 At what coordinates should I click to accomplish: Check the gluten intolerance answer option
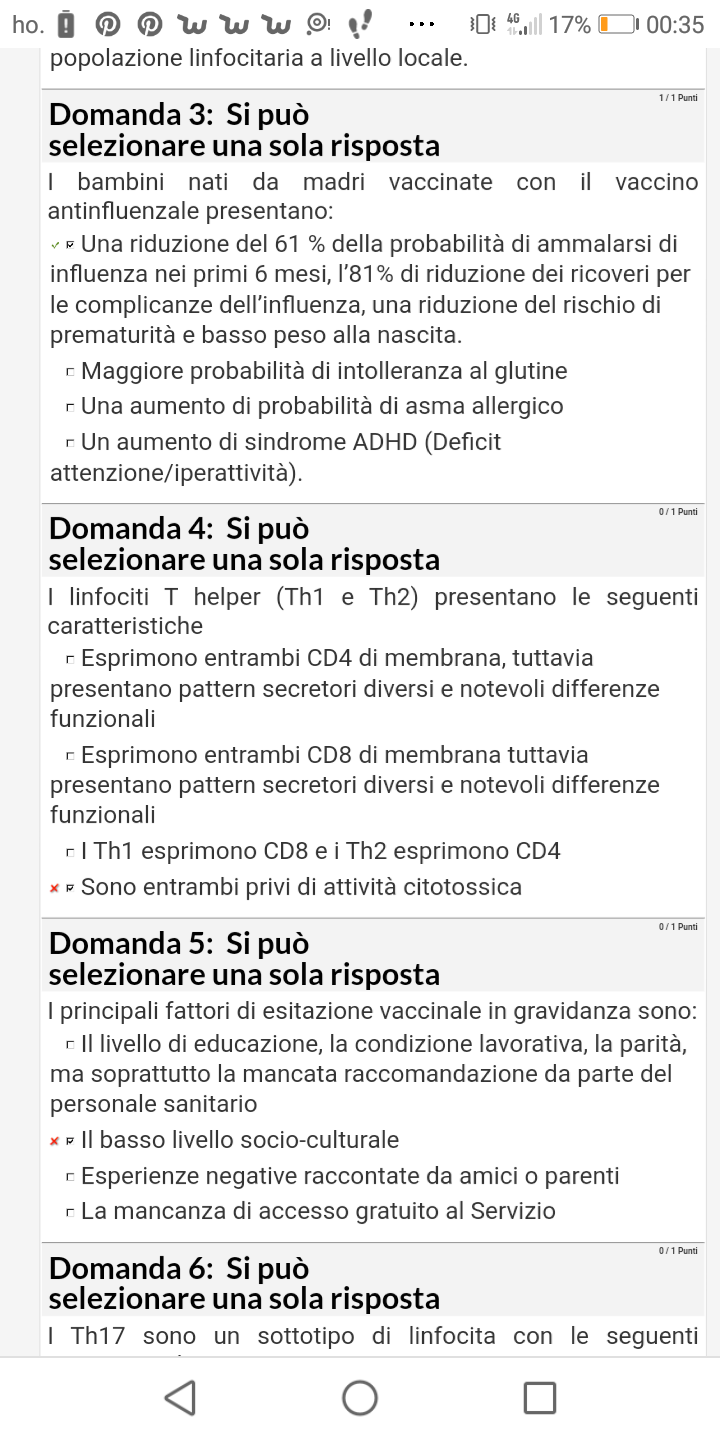pos(70,372)
